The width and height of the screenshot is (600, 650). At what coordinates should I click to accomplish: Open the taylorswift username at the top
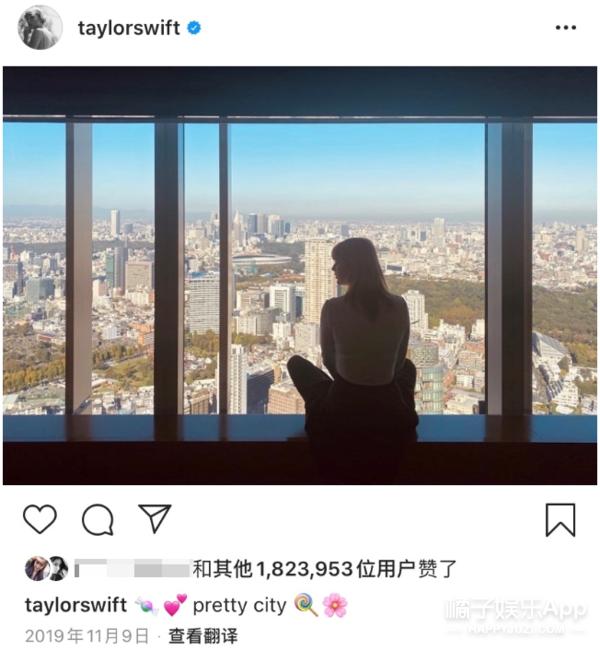click(x=128, y=28)
